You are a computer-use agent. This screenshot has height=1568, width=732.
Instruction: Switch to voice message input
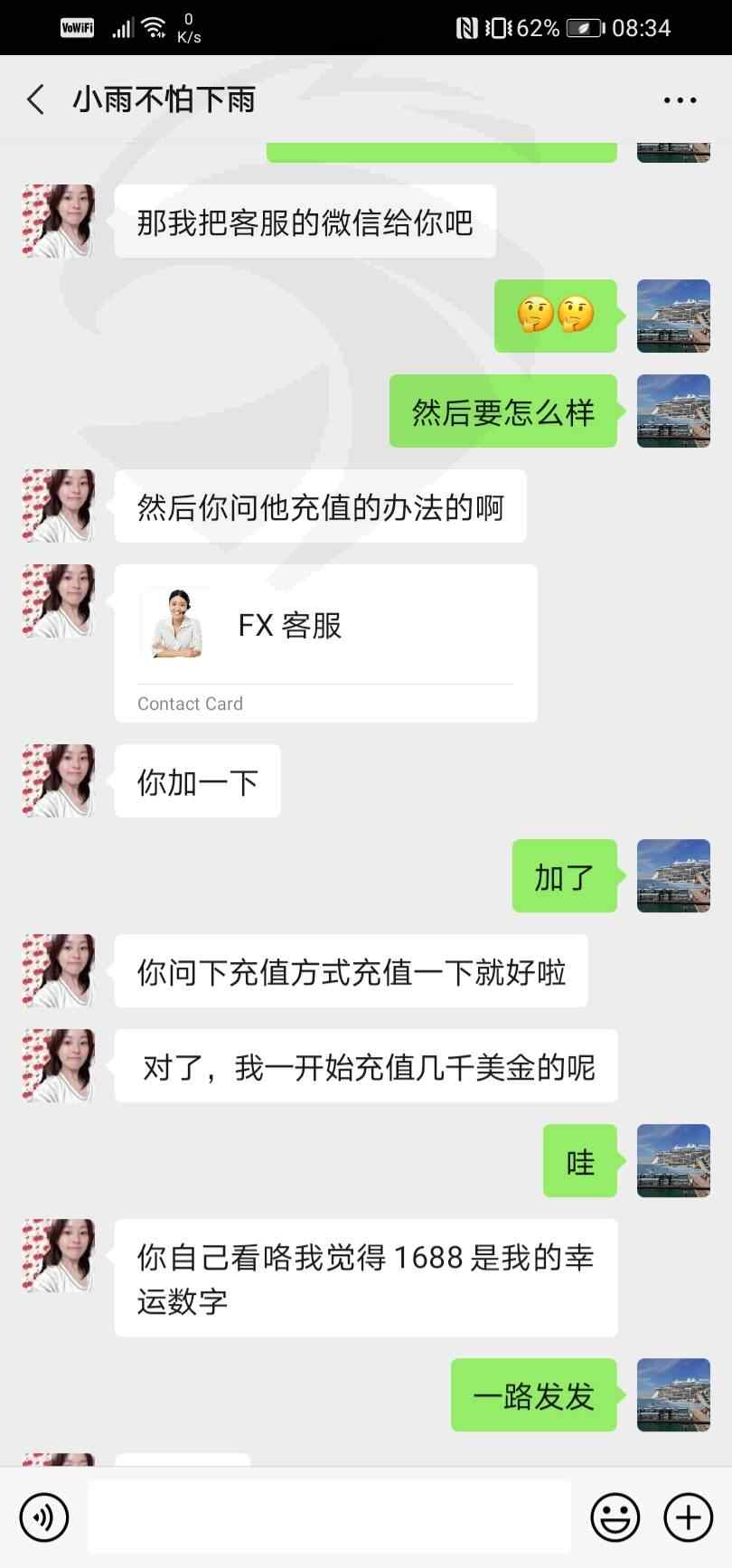coord(43,1516)
